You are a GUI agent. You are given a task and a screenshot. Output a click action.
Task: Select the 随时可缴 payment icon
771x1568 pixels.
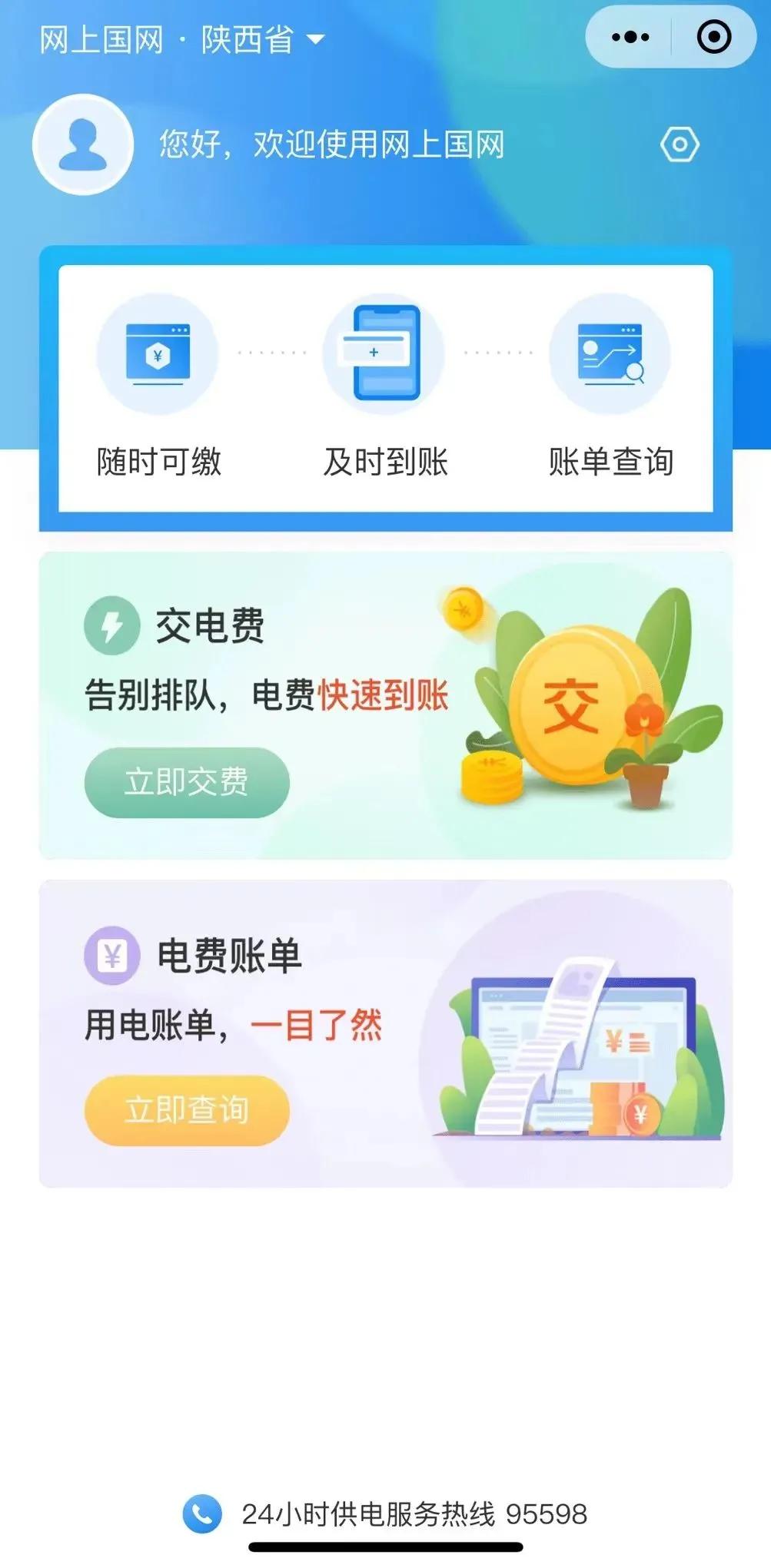[158, 353]
